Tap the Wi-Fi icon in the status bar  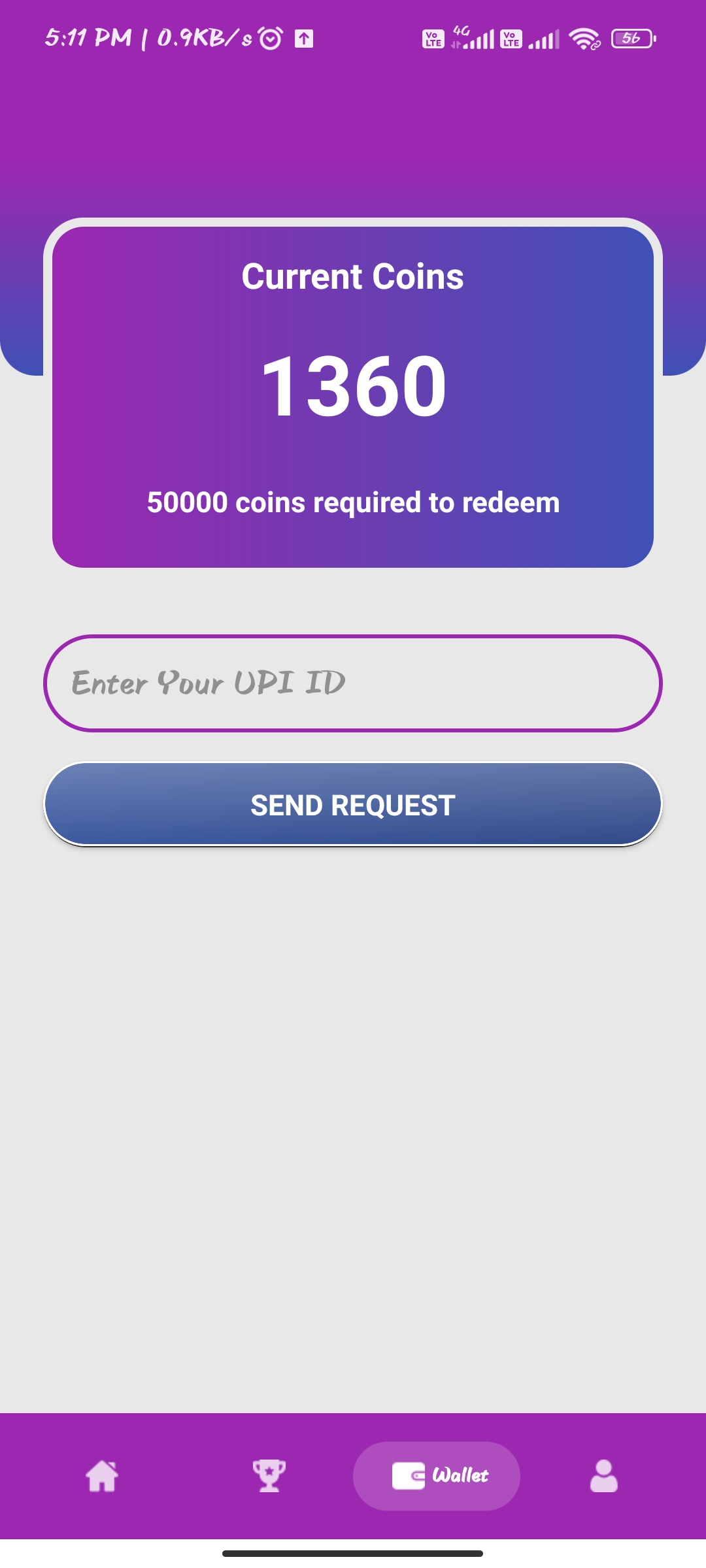pos(584,41)
